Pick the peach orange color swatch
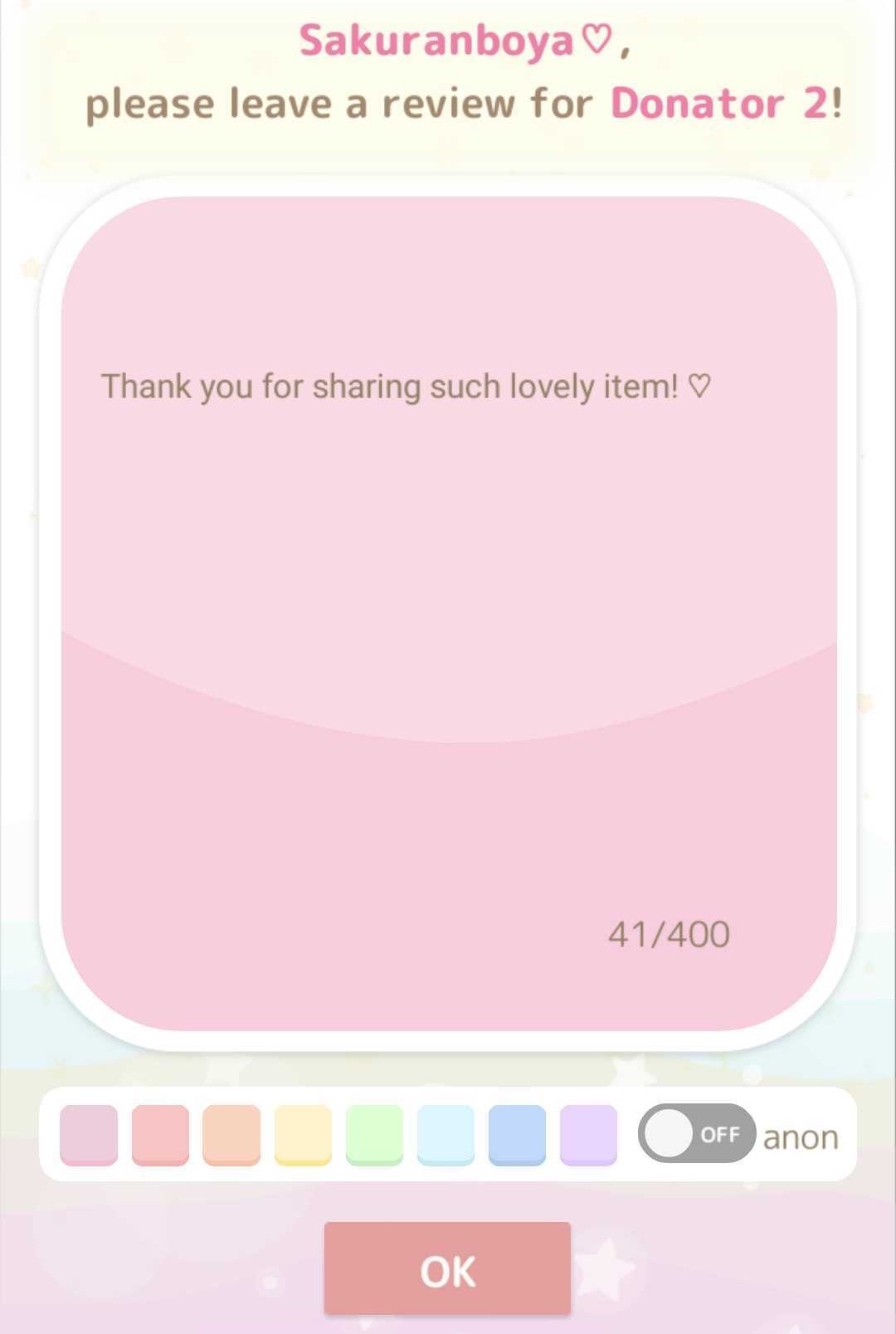This screenshot has width=896, height=1334. click(231, 1134)
